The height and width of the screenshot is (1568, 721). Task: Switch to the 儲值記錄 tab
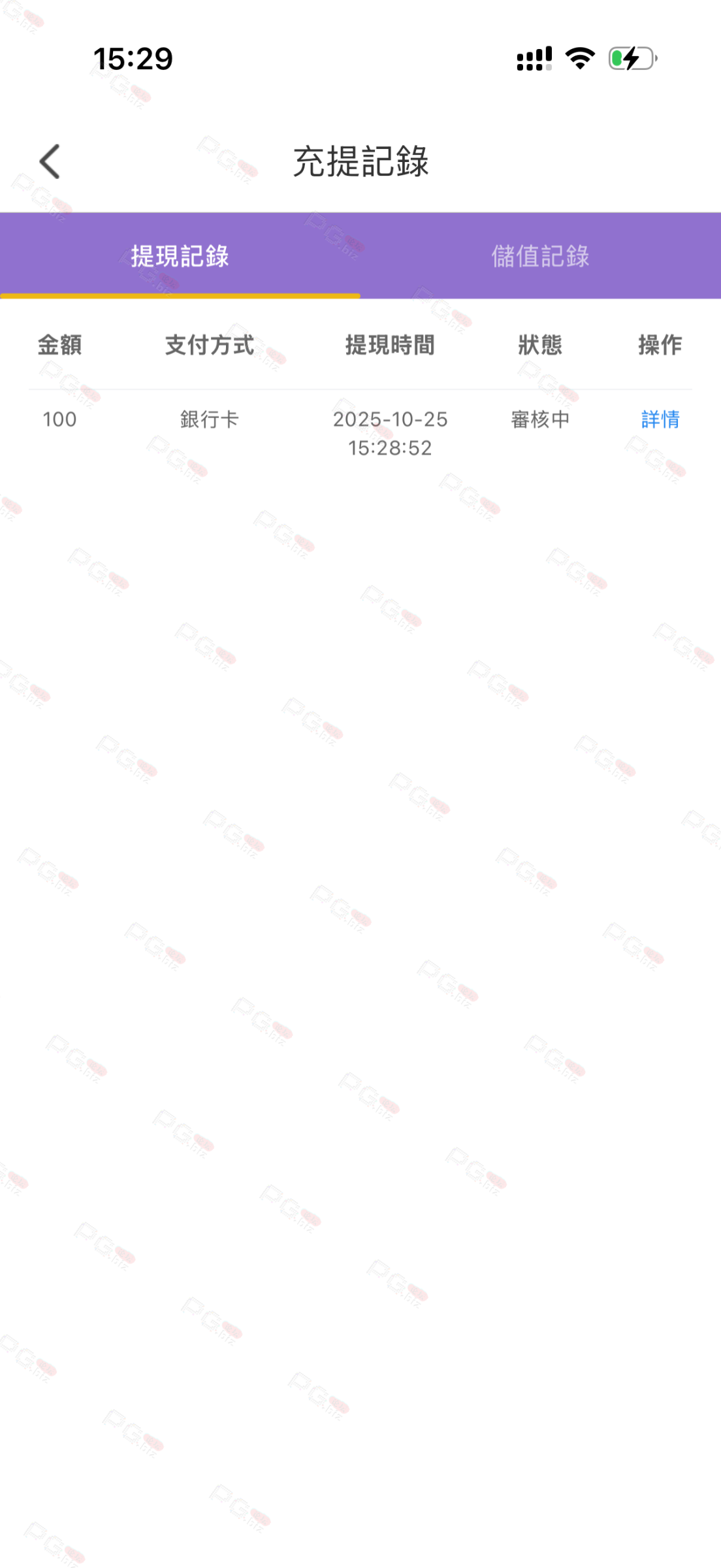coord(540,256)
